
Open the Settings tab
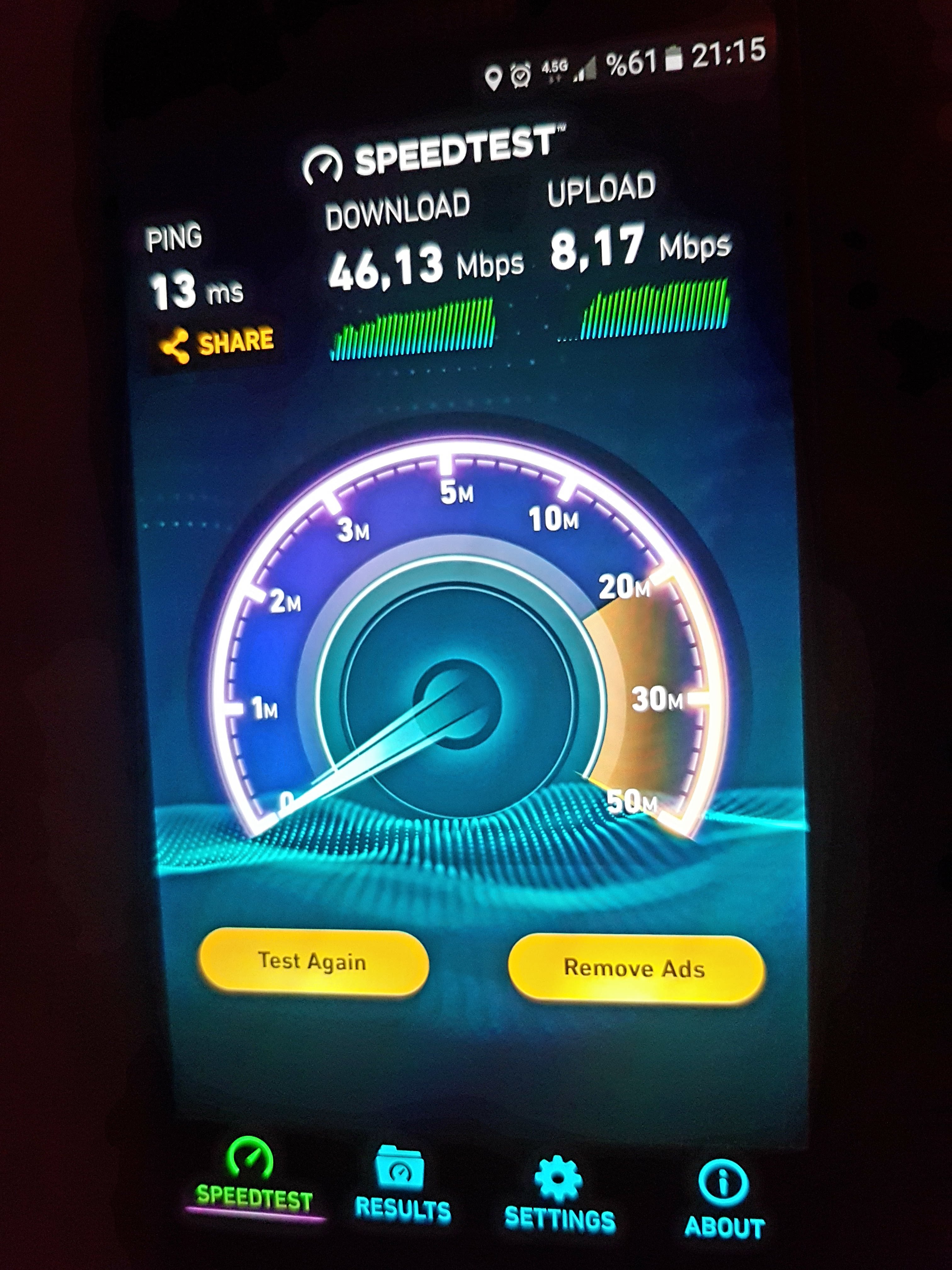559,1194
